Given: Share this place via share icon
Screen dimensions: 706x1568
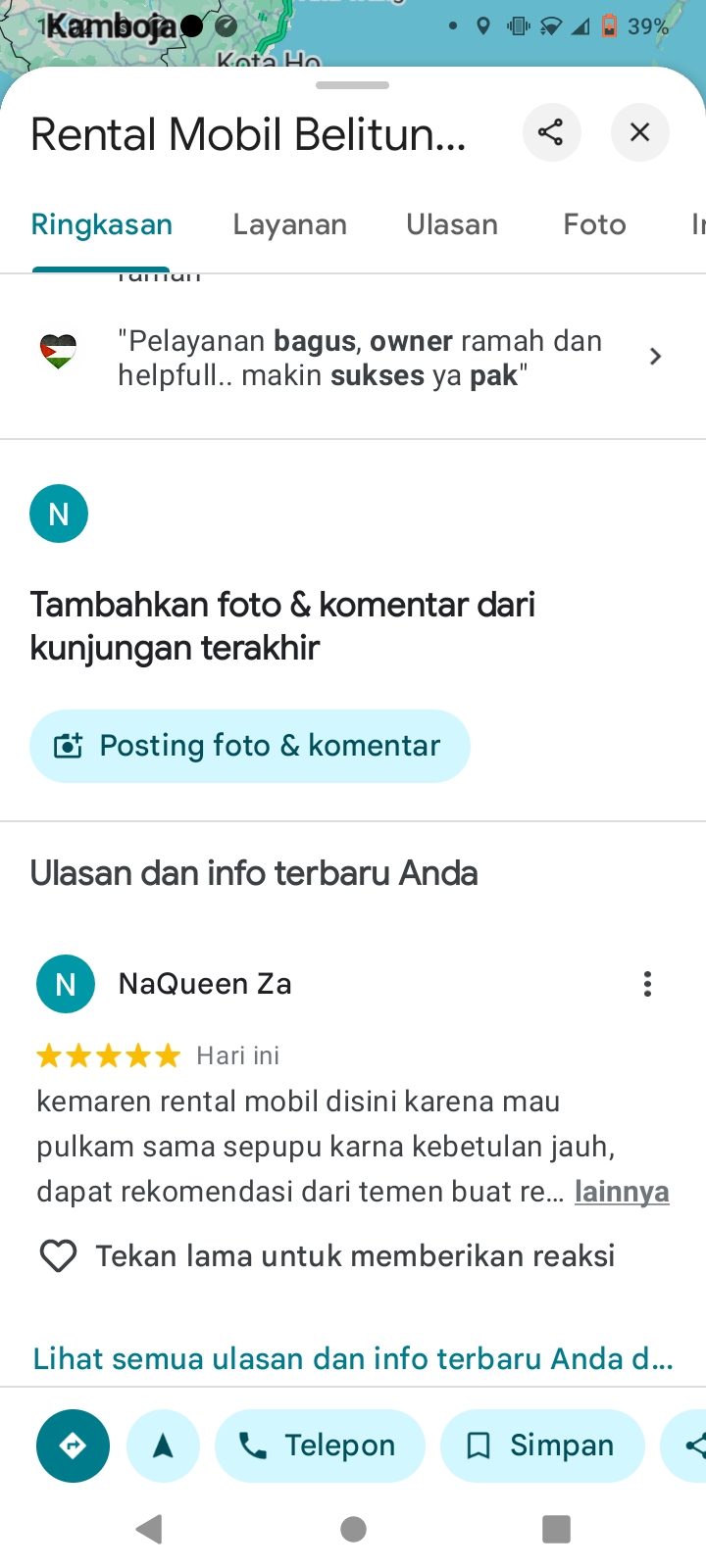Looking at the screenshot, I should point(551,132).
